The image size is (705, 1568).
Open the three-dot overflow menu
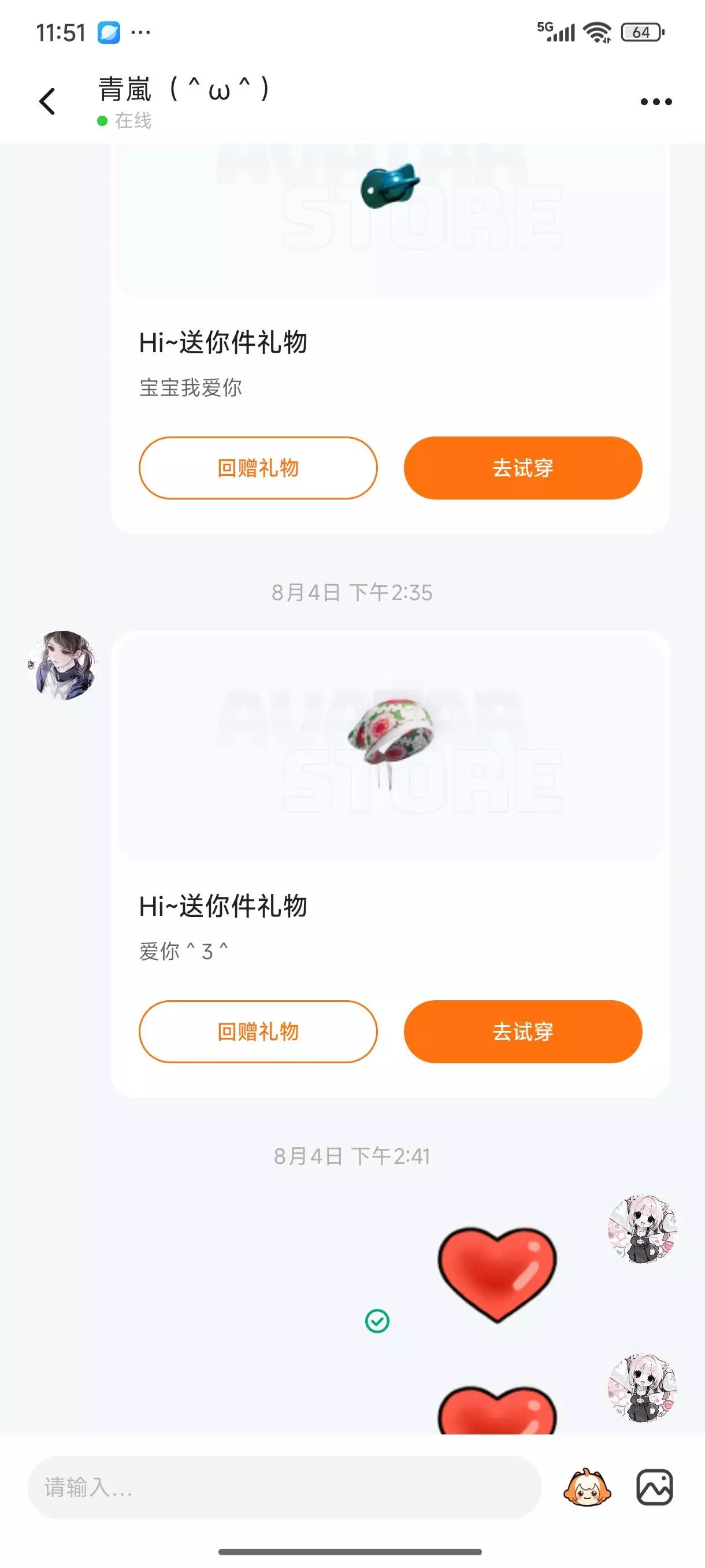(x=656, y=102)
